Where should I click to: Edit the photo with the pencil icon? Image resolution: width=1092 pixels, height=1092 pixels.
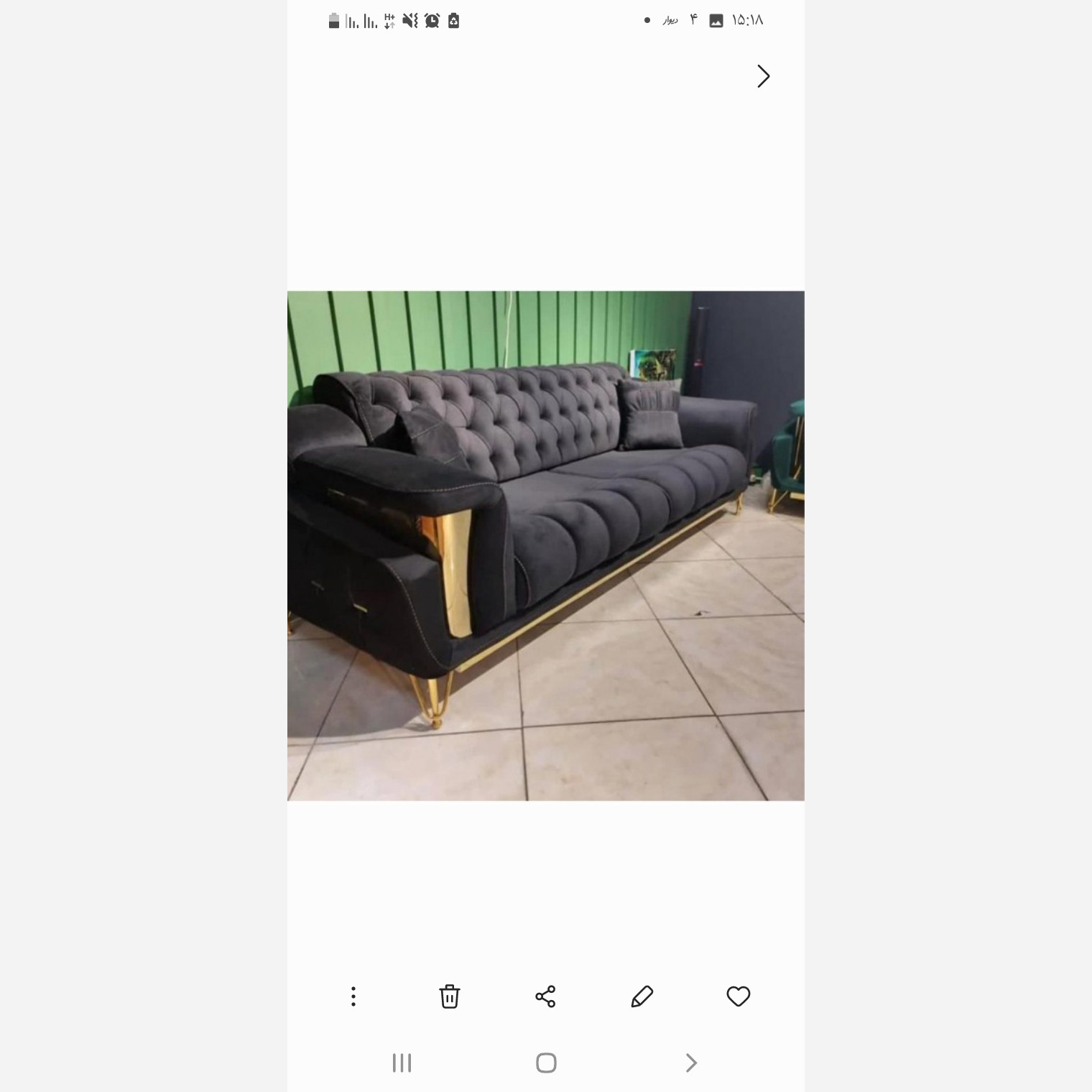point(642,996)
